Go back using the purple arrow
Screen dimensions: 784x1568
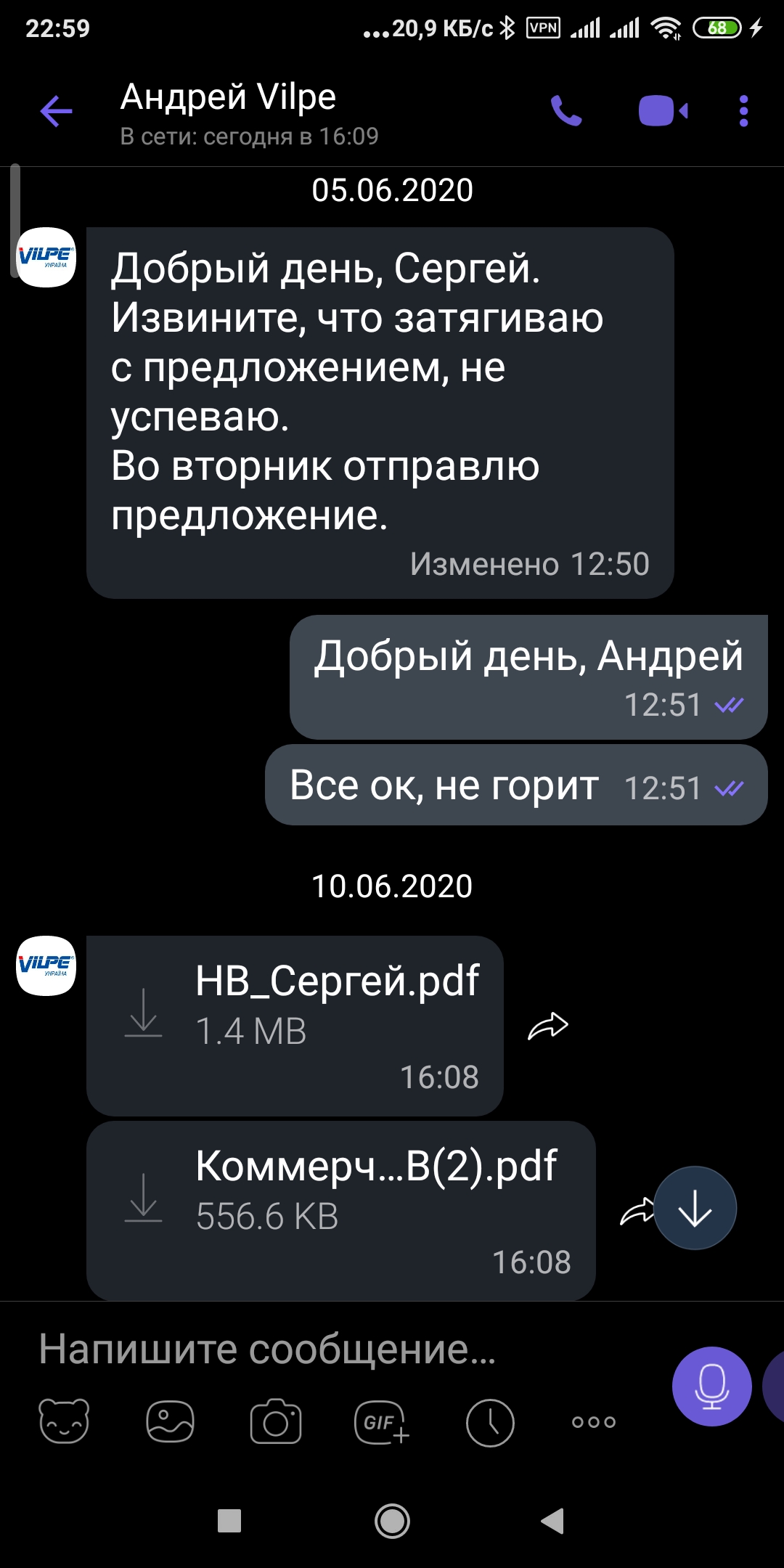point(56,112)
